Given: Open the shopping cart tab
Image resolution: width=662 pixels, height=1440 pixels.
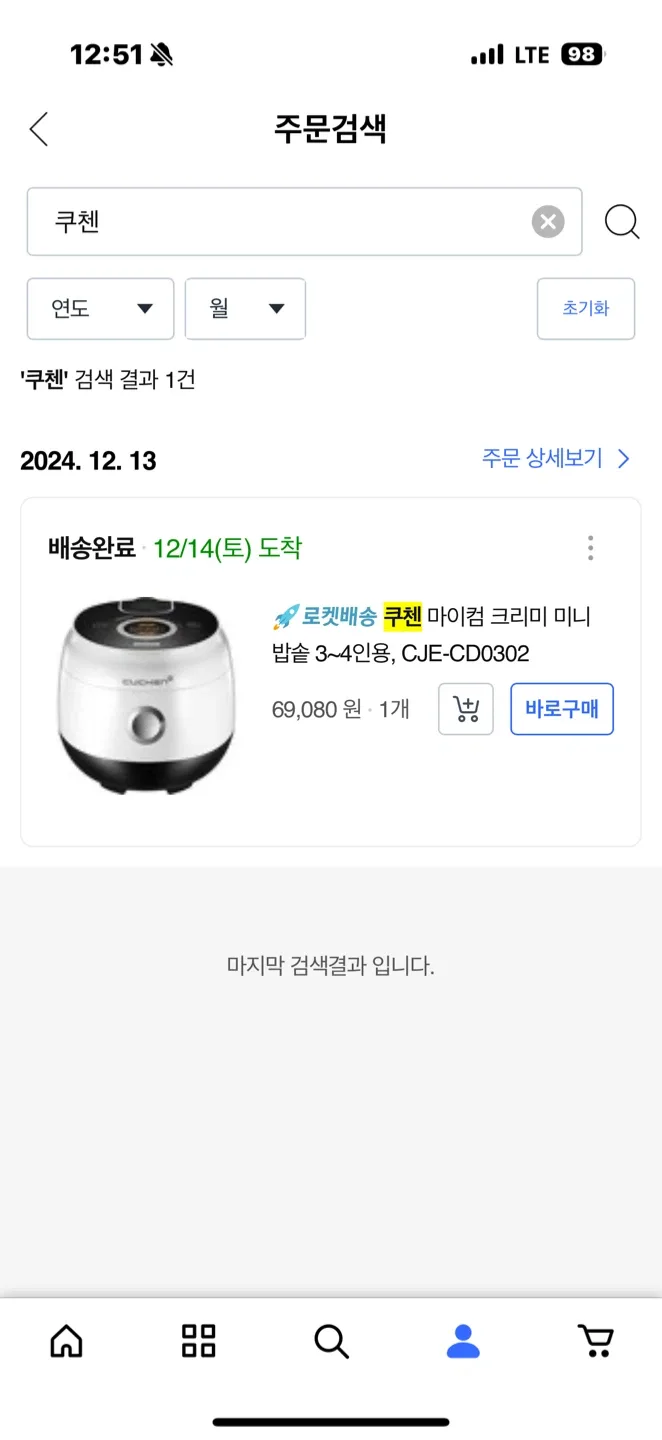Looking at the screenshot, I should point(595,1341).
